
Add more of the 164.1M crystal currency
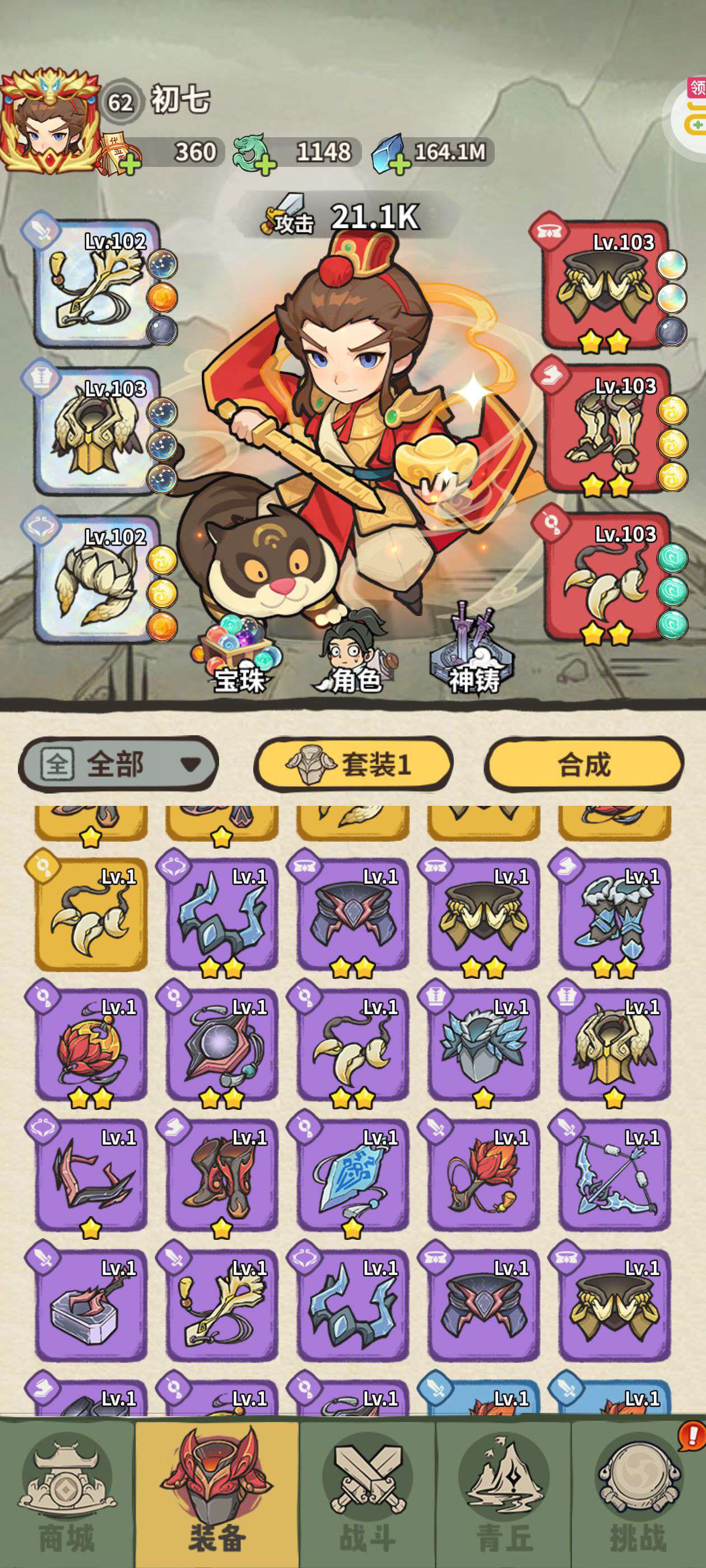(399, 162)
